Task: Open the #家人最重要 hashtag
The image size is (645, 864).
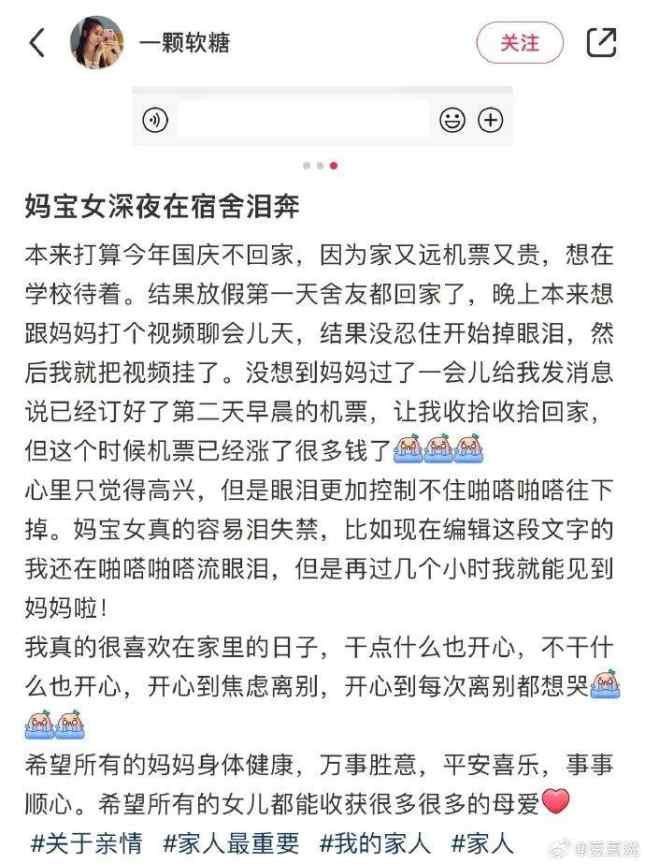Action: (231, 843)
